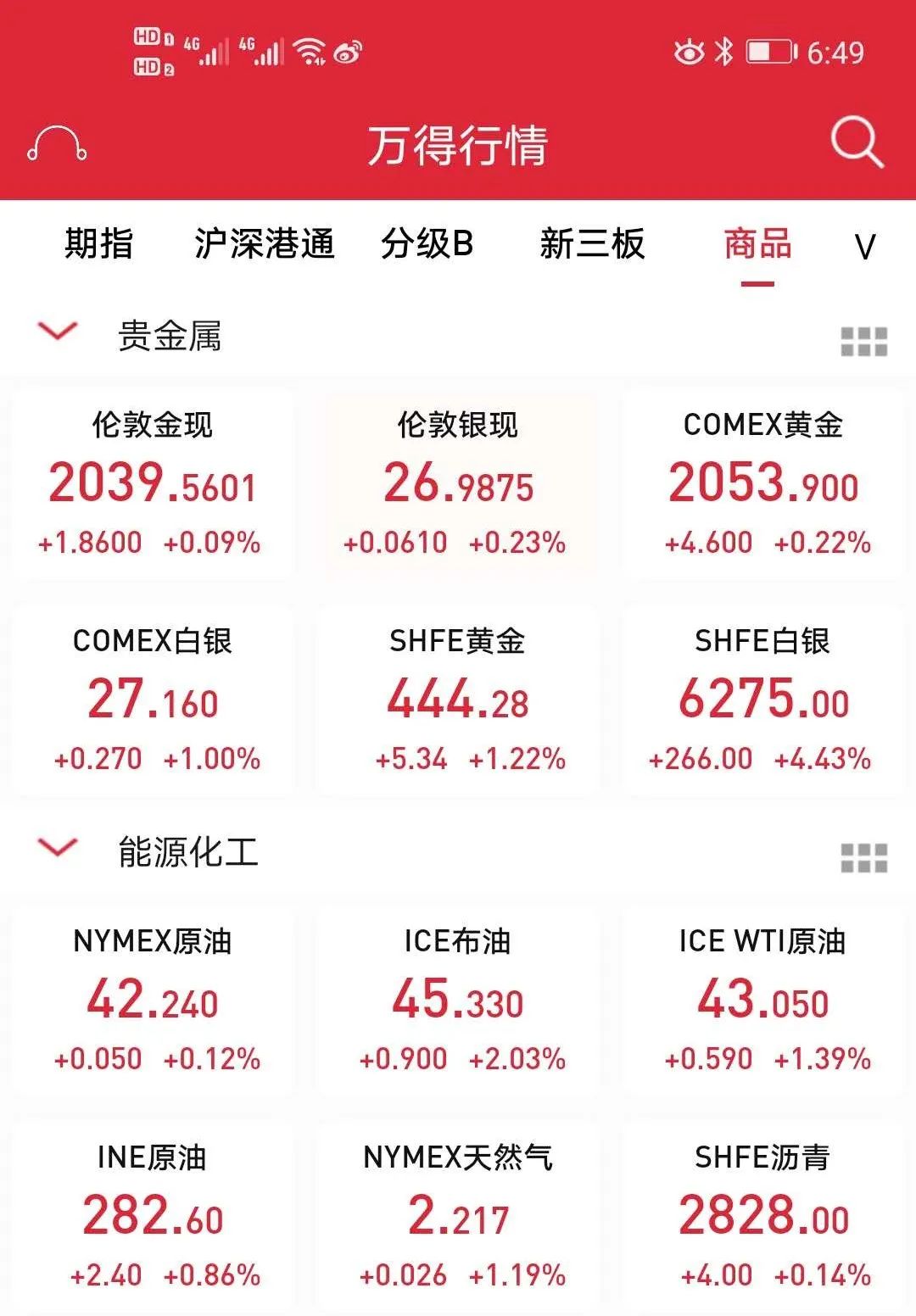Click the headset customer service icon
The image size is (916, 1316).
57,144
